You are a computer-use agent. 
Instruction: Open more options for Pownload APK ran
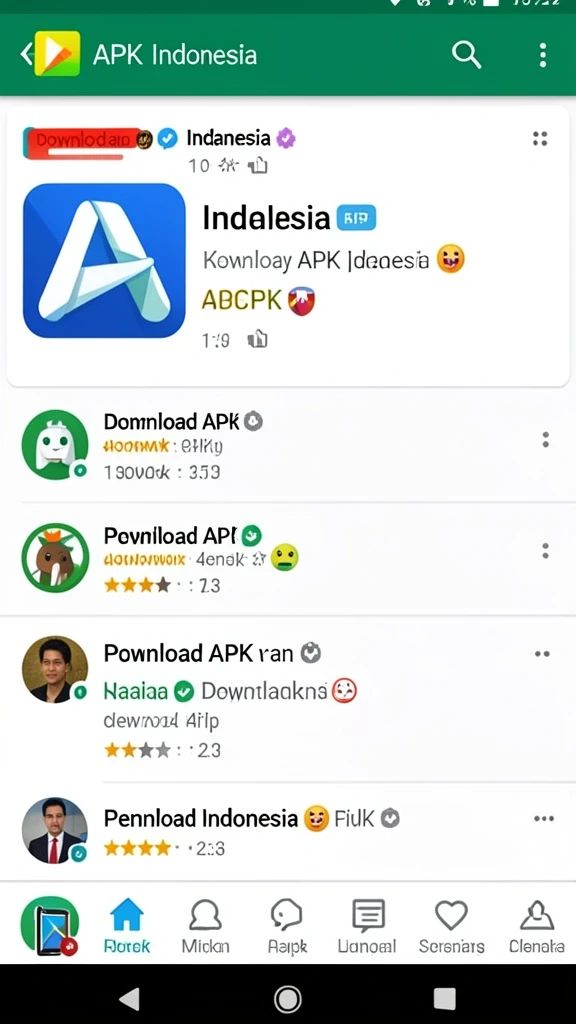click(542, 654)
